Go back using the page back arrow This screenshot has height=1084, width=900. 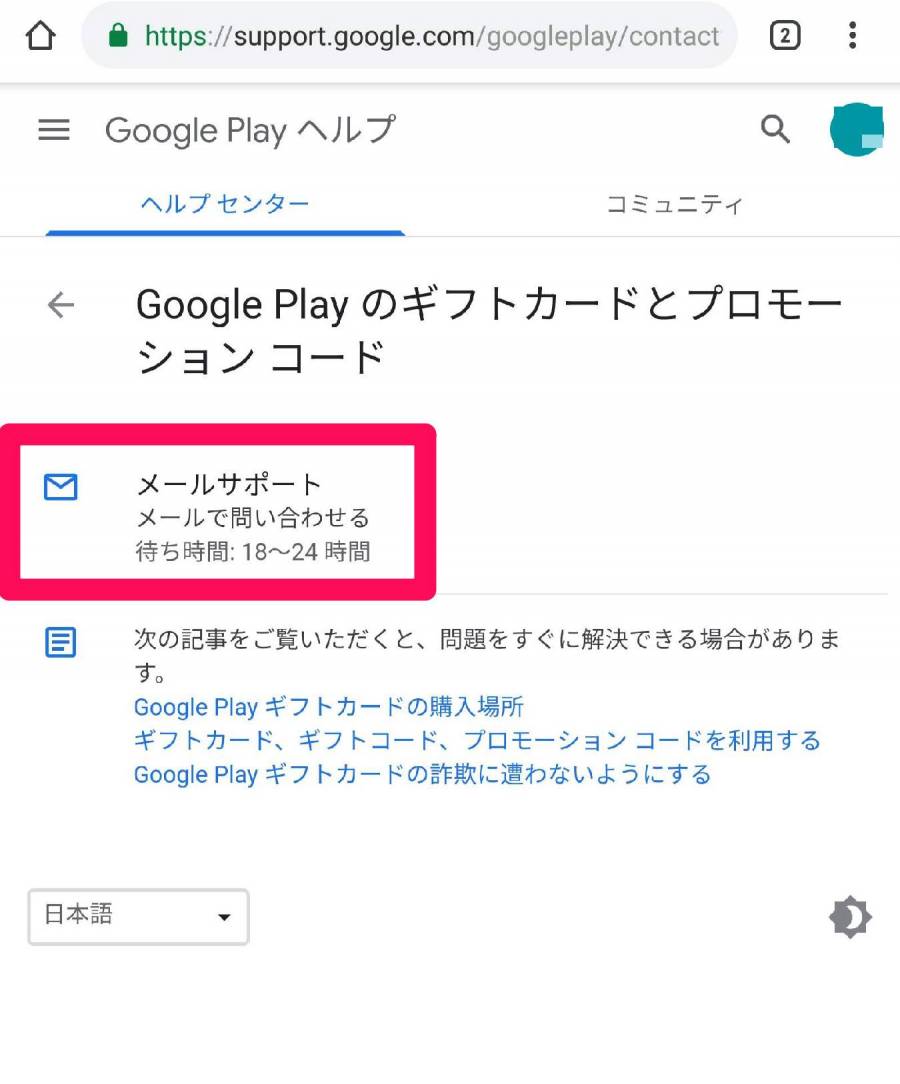click(x=61, y=305)
